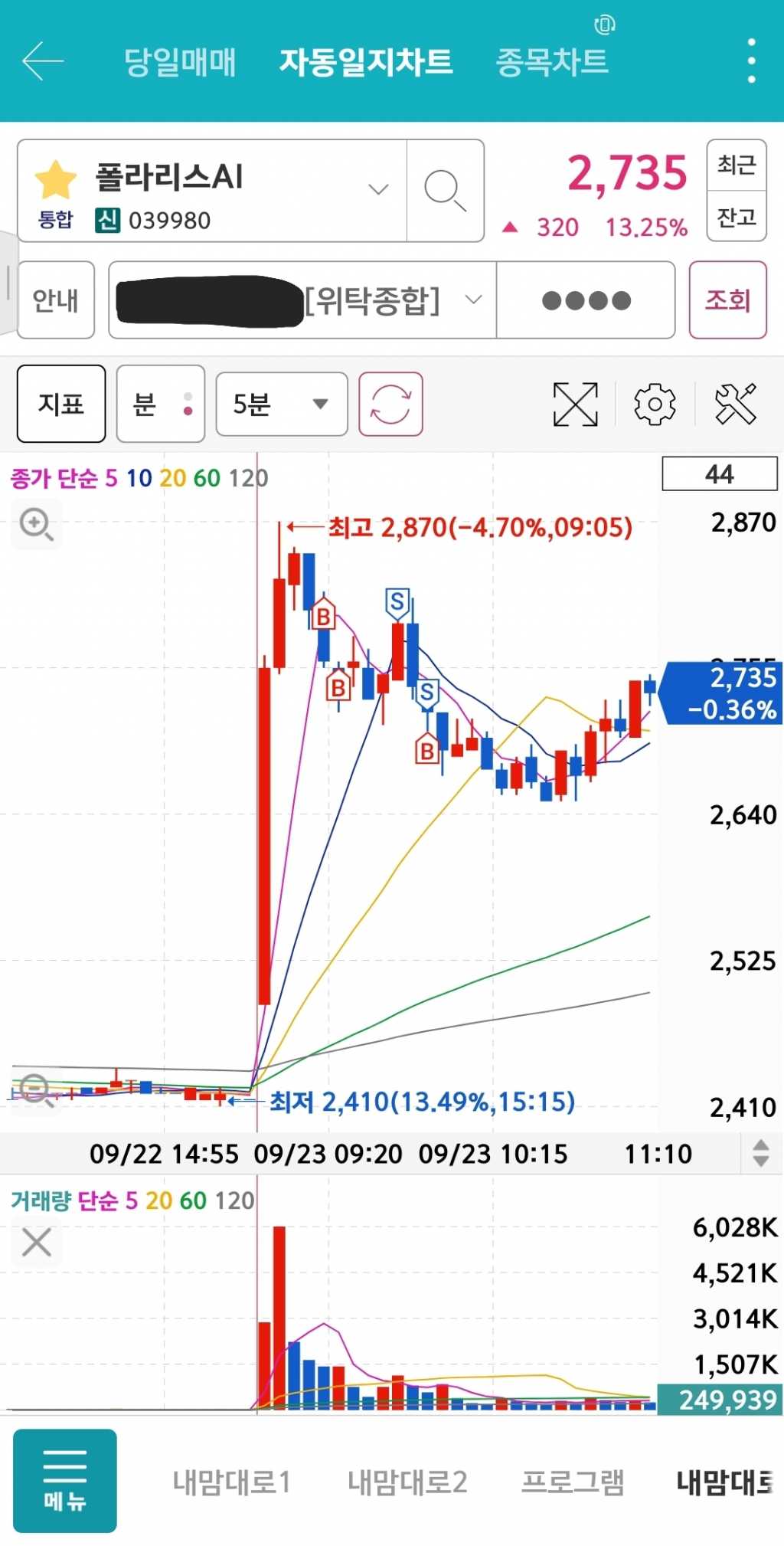Tap the 최근 button
The width and height of the screenshot is (784, 1546).
pyautogui.click(x=736, y=165)
